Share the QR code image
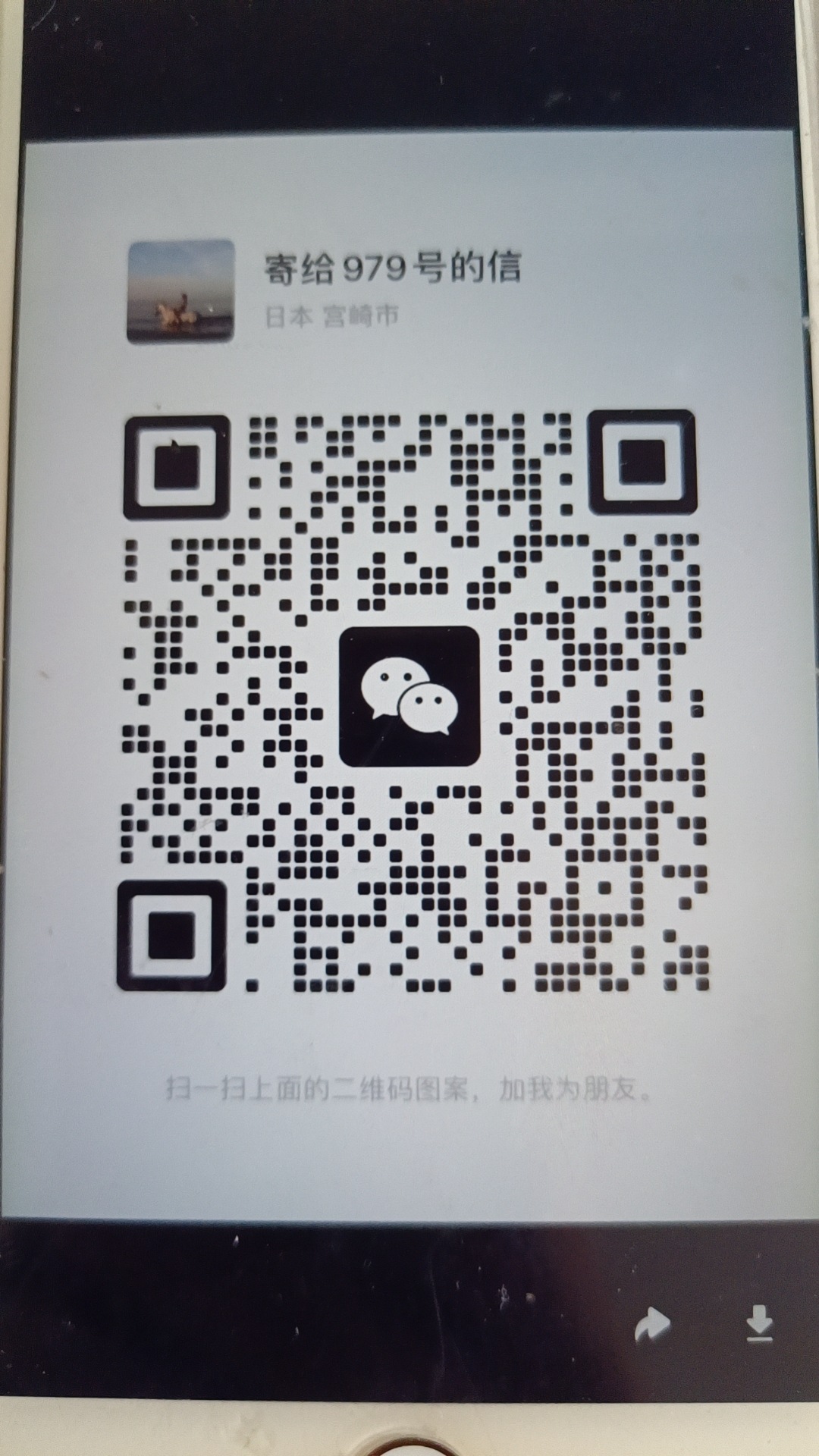819x1456 pixels. pyautogui.click(x=652, y=1325)
